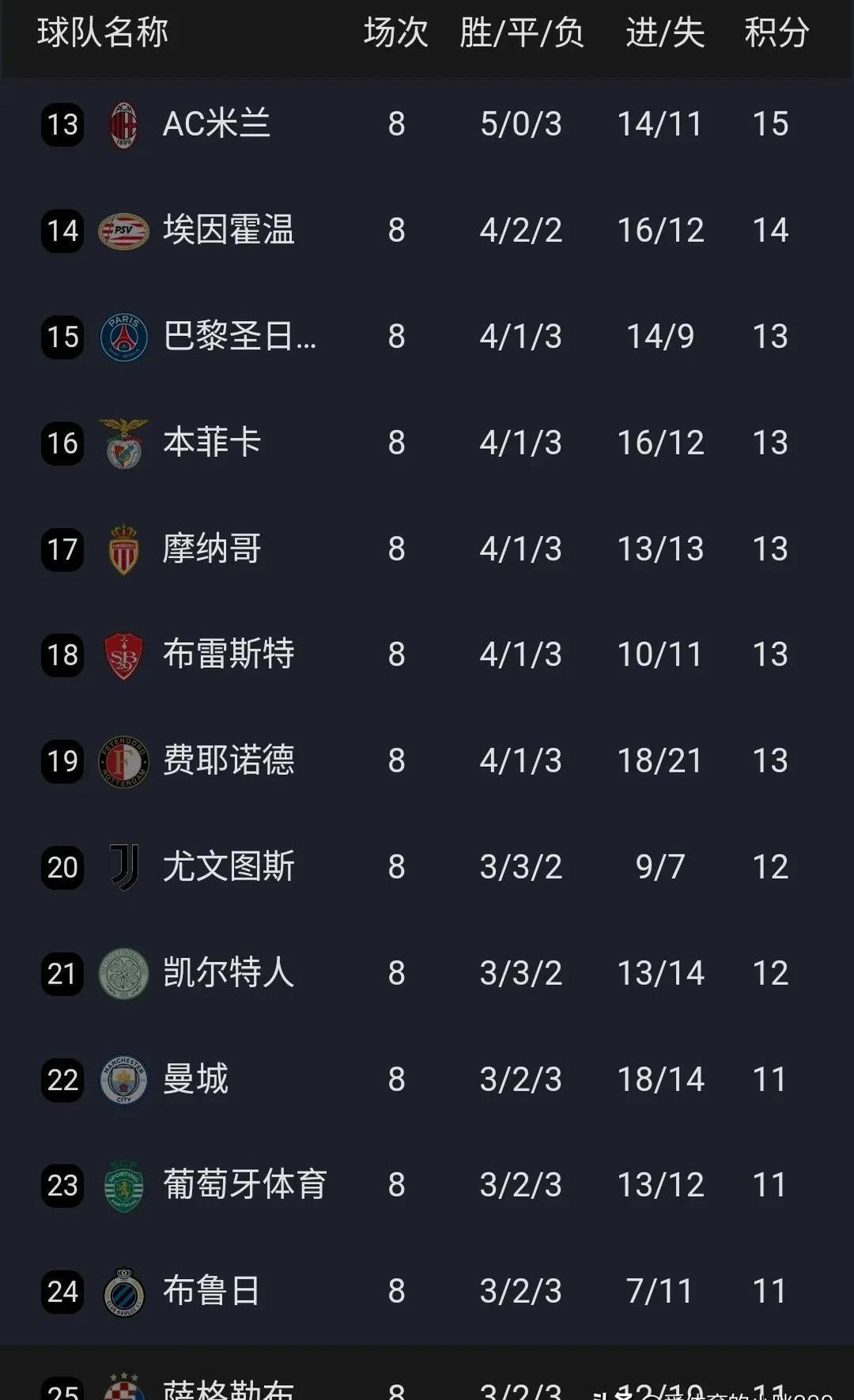Image resolution: width=854 pixels, height=1400 pixels.
Task: Select the 18/21 goals stat for Feyenoord
Action: 662,760
